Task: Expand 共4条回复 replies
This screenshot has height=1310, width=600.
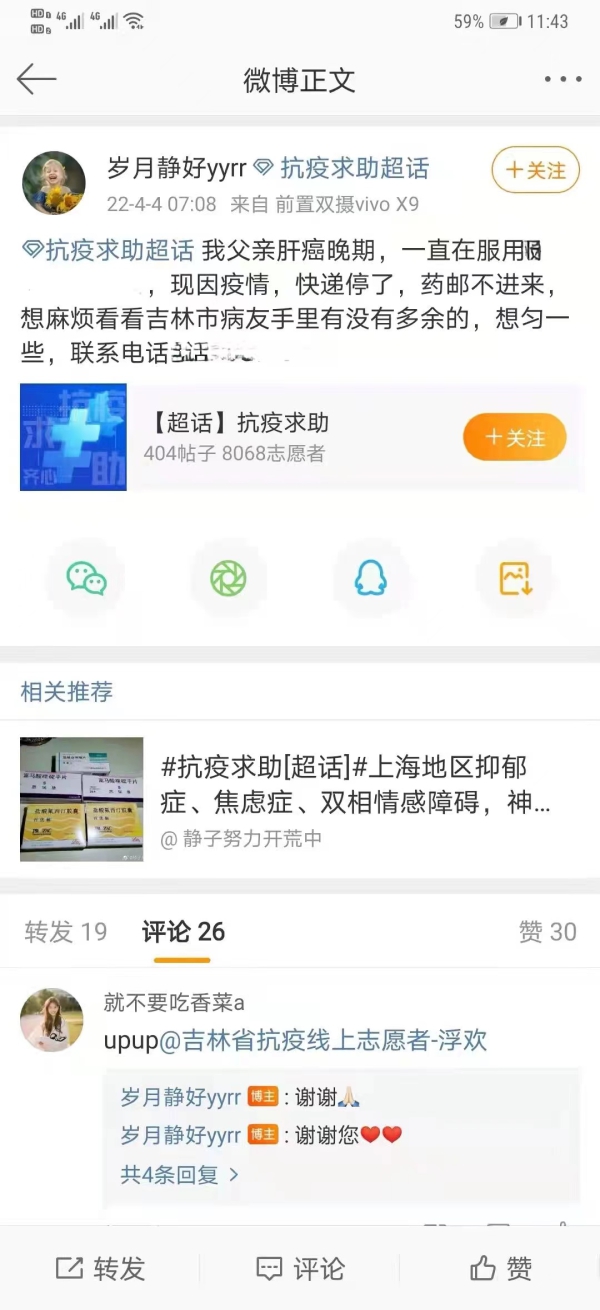Action: click(180, 1175)
